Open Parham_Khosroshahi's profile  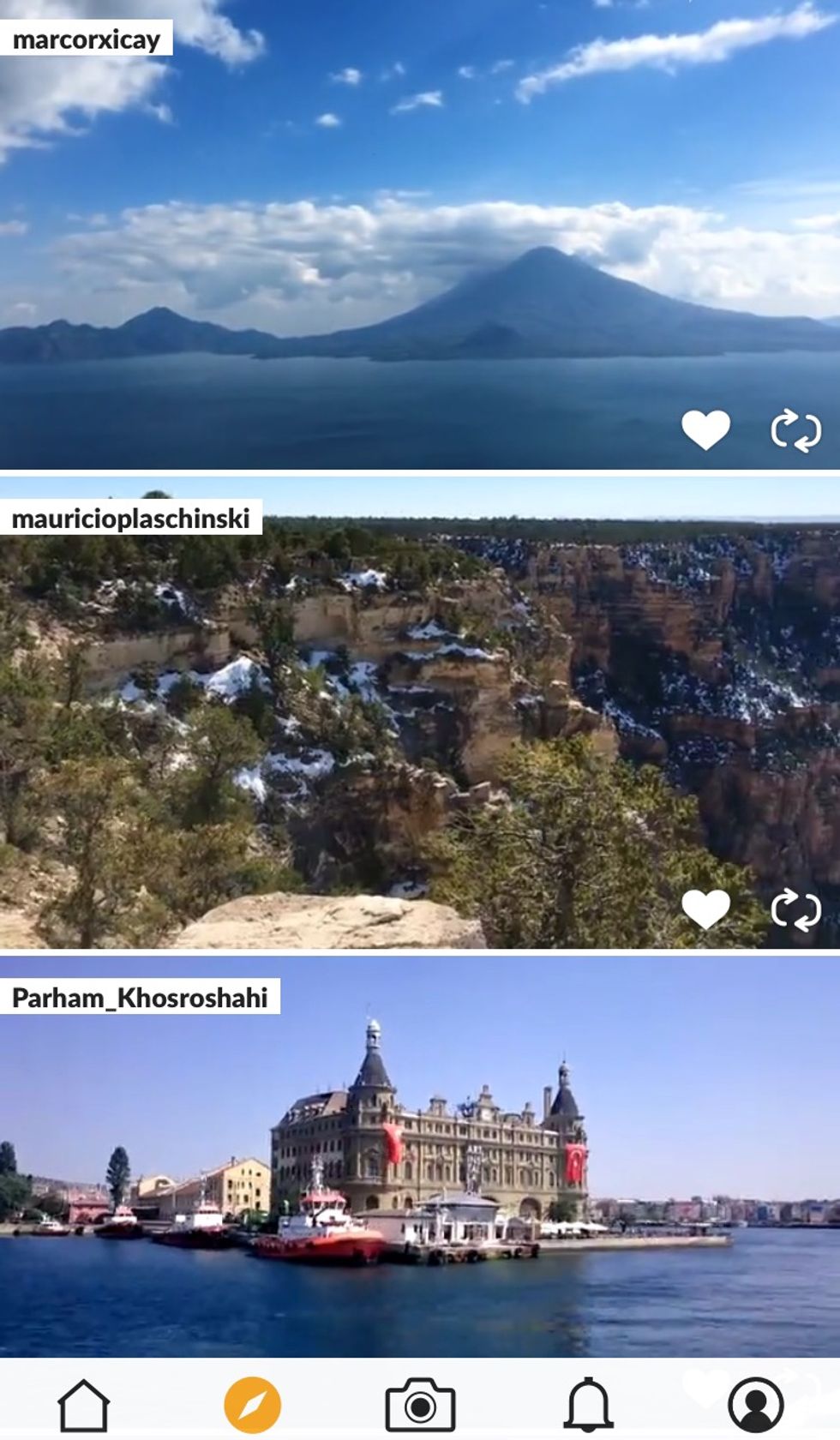click(x=140, y=998)
